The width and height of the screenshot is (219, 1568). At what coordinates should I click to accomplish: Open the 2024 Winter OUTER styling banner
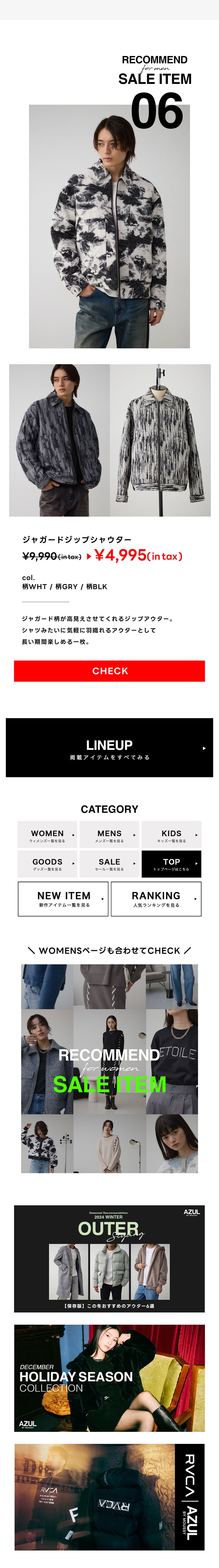tap(109, 1259)
